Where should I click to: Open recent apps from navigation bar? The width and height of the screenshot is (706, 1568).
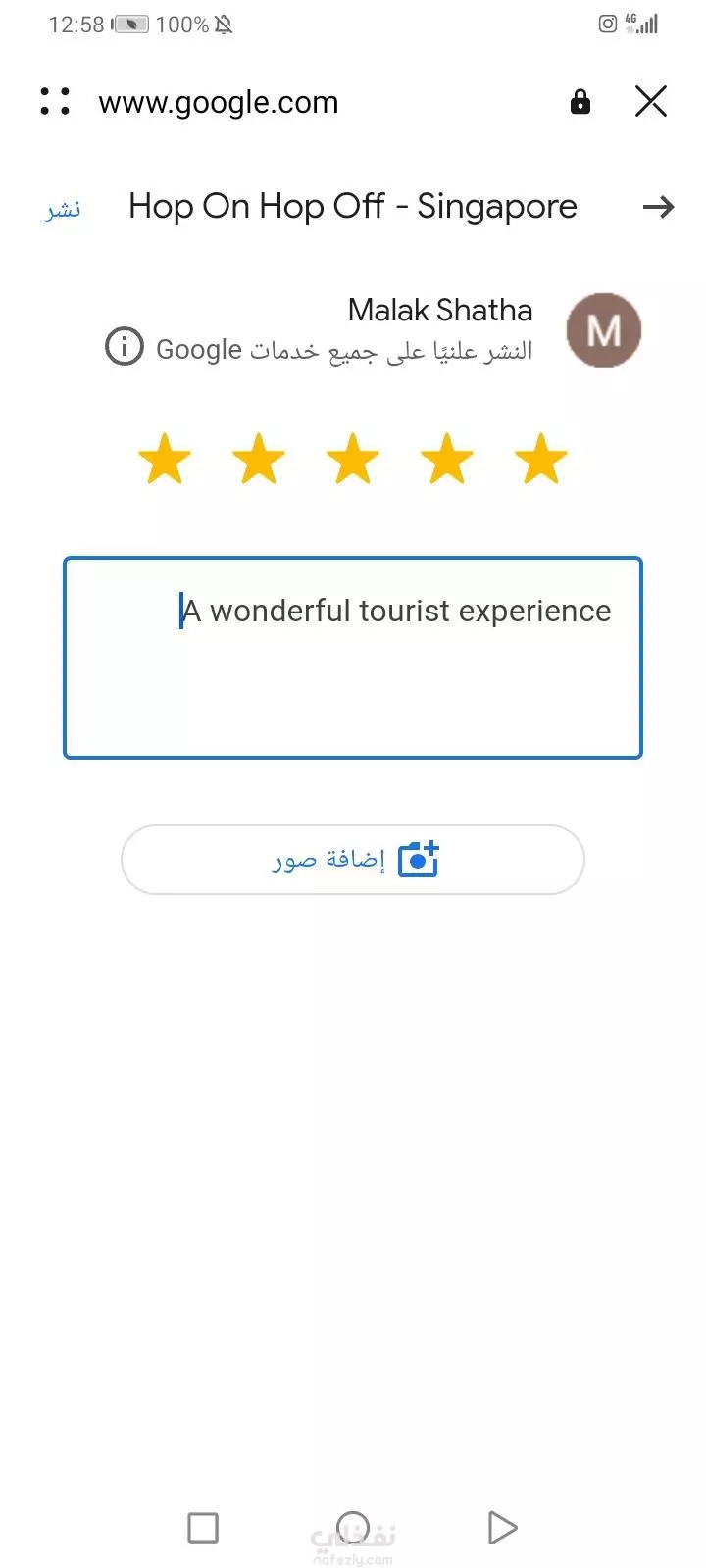[x=203, y=1528]
